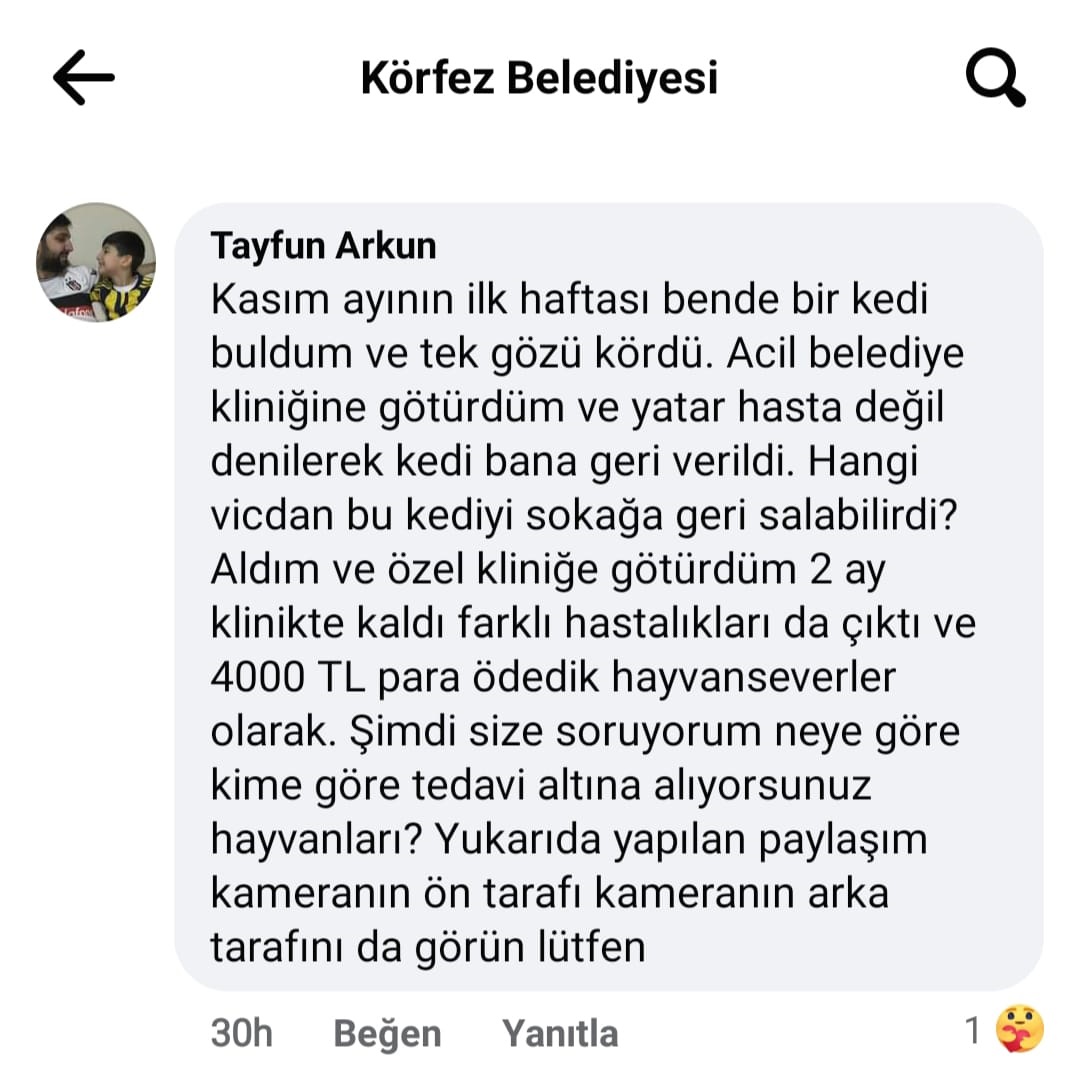Reply to the comment with Yanıtla
1080x1085 pixels.
point(560,1033)
